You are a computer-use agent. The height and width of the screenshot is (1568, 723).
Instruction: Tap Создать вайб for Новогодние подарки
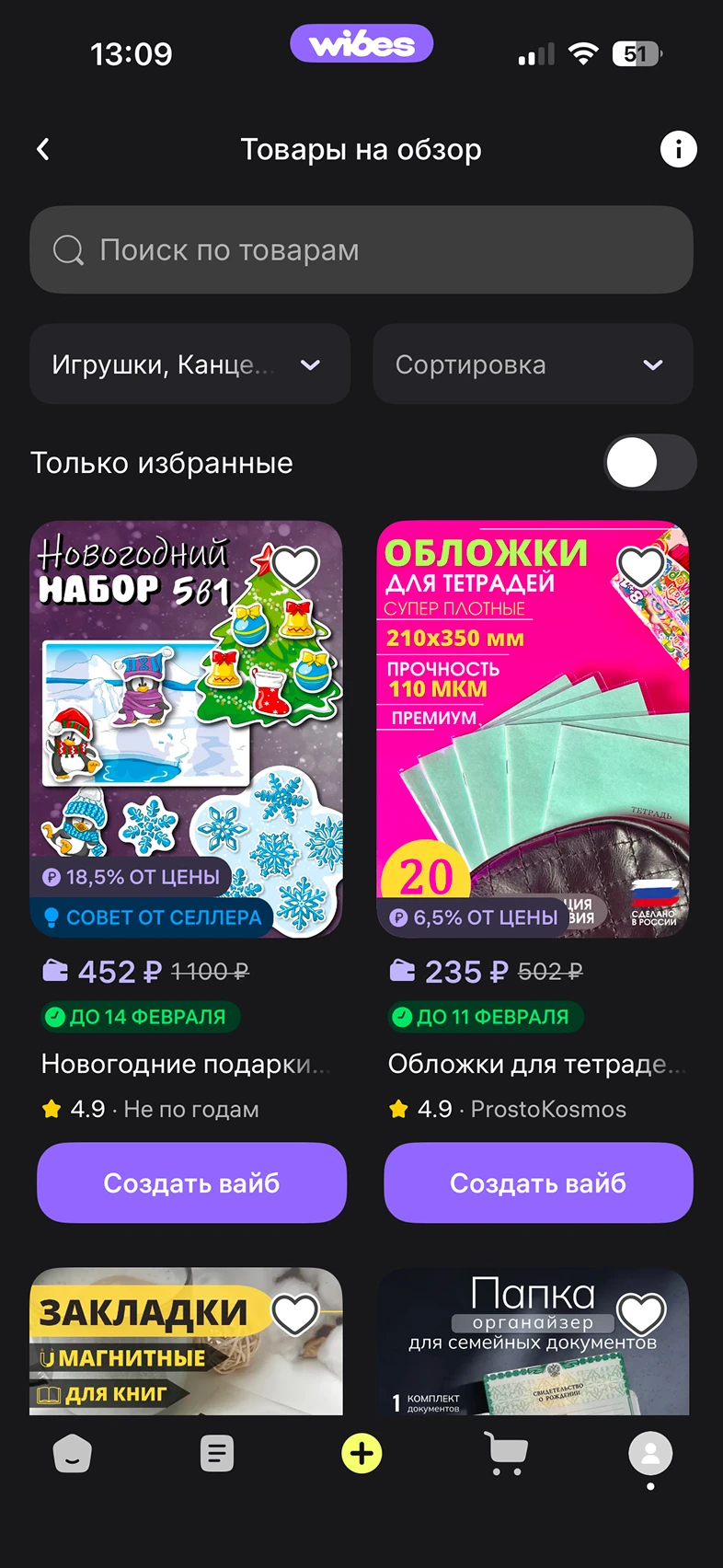191,1182
